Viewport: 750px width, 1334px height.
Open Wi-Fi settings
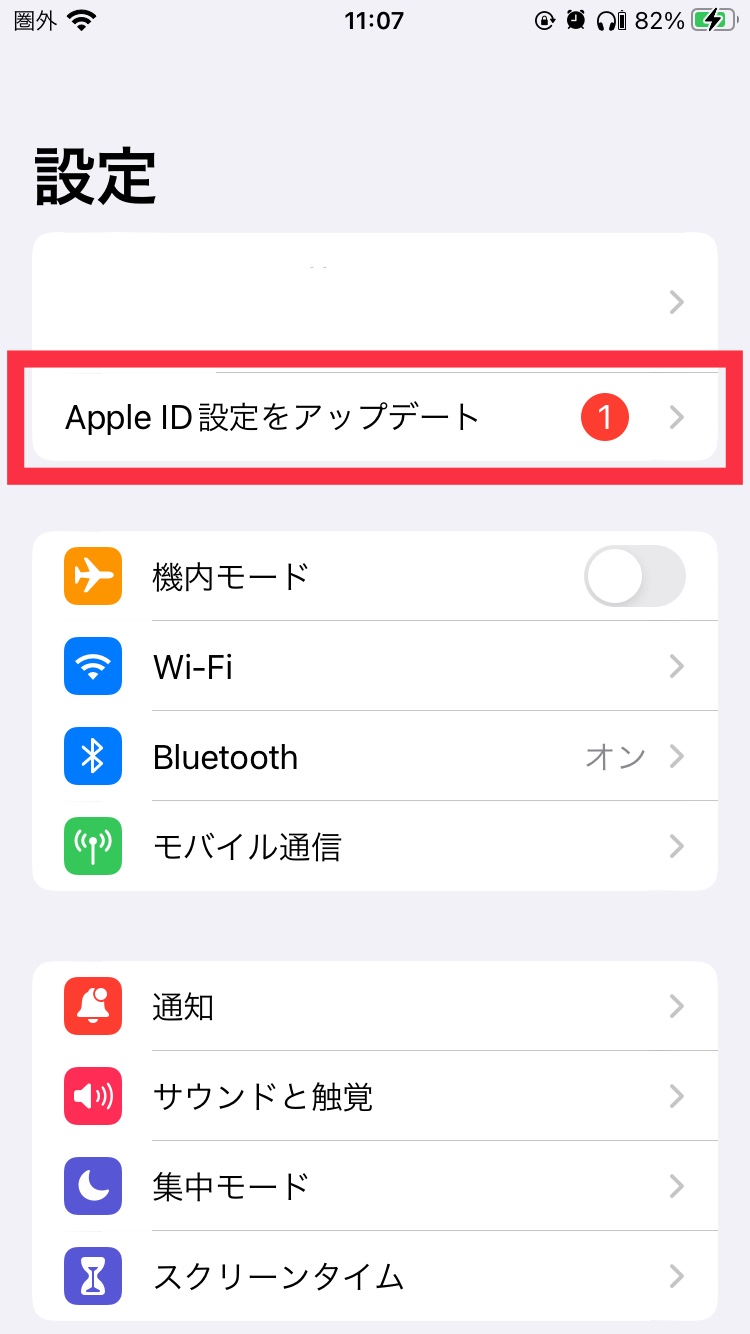374,666
